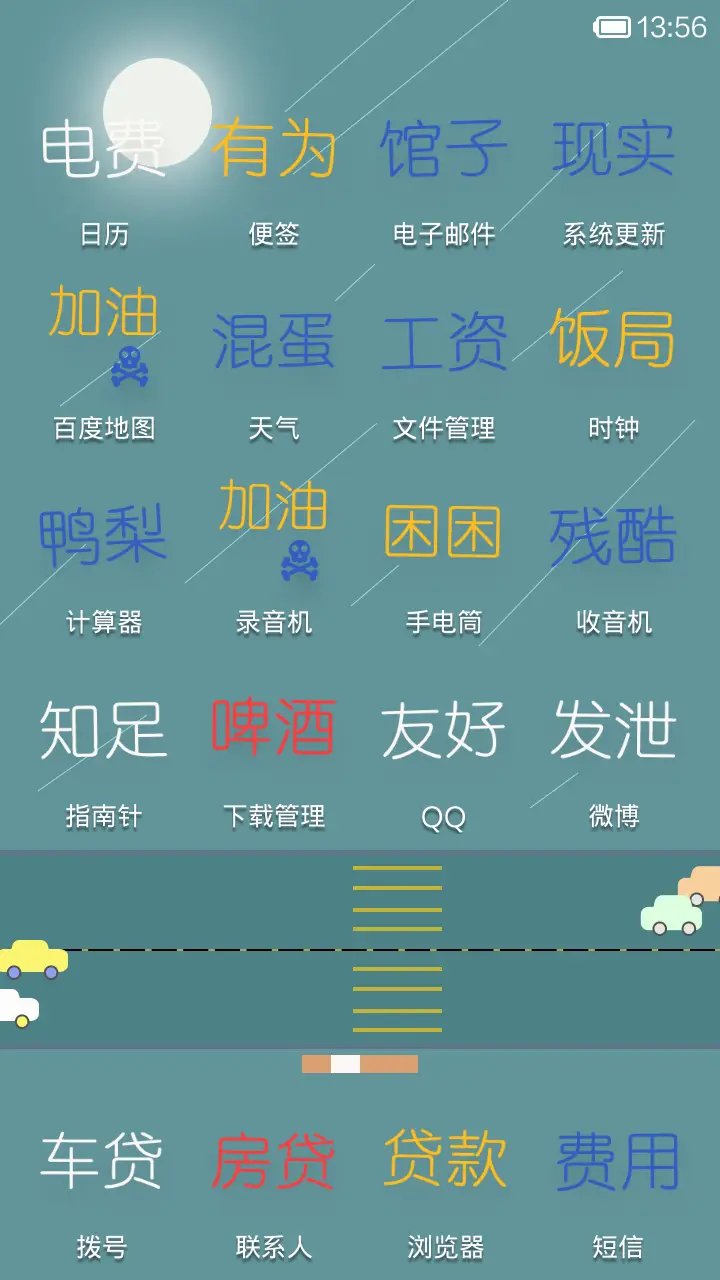
Task: Open 百度地图 Baidu Maps
Action: click(104, 340)
